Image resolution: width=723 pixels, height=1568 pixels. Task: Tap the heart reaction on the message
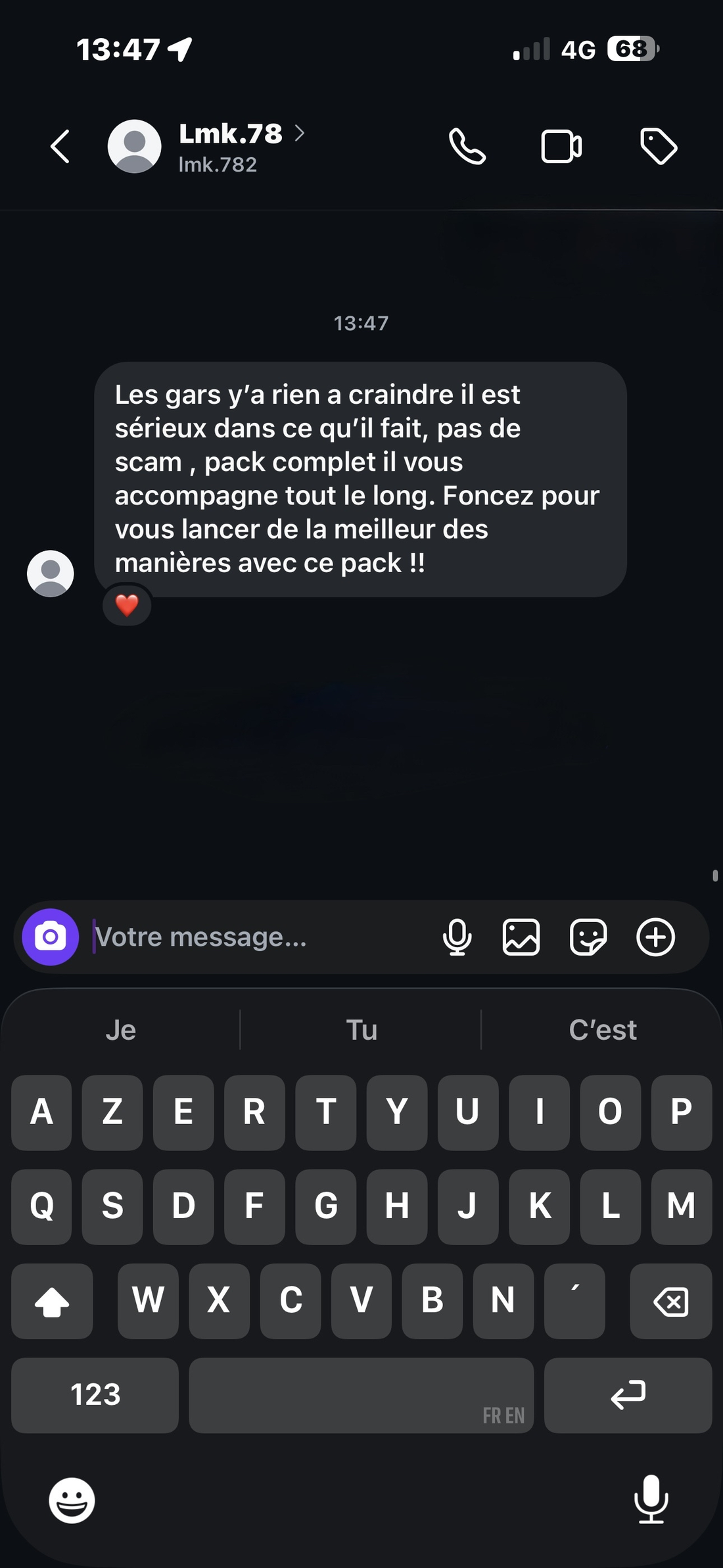[x=126, y=604]
